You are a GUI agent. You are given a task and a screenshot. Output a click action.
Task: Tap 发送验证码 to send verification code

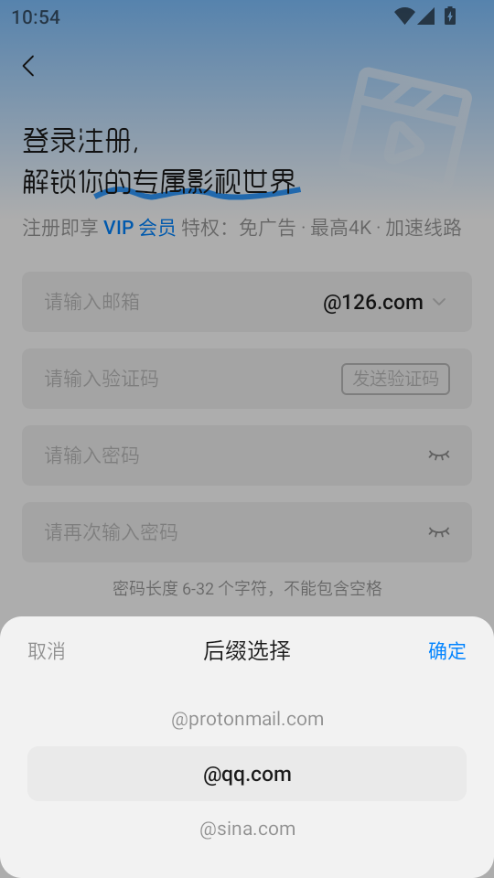point(395,379)
